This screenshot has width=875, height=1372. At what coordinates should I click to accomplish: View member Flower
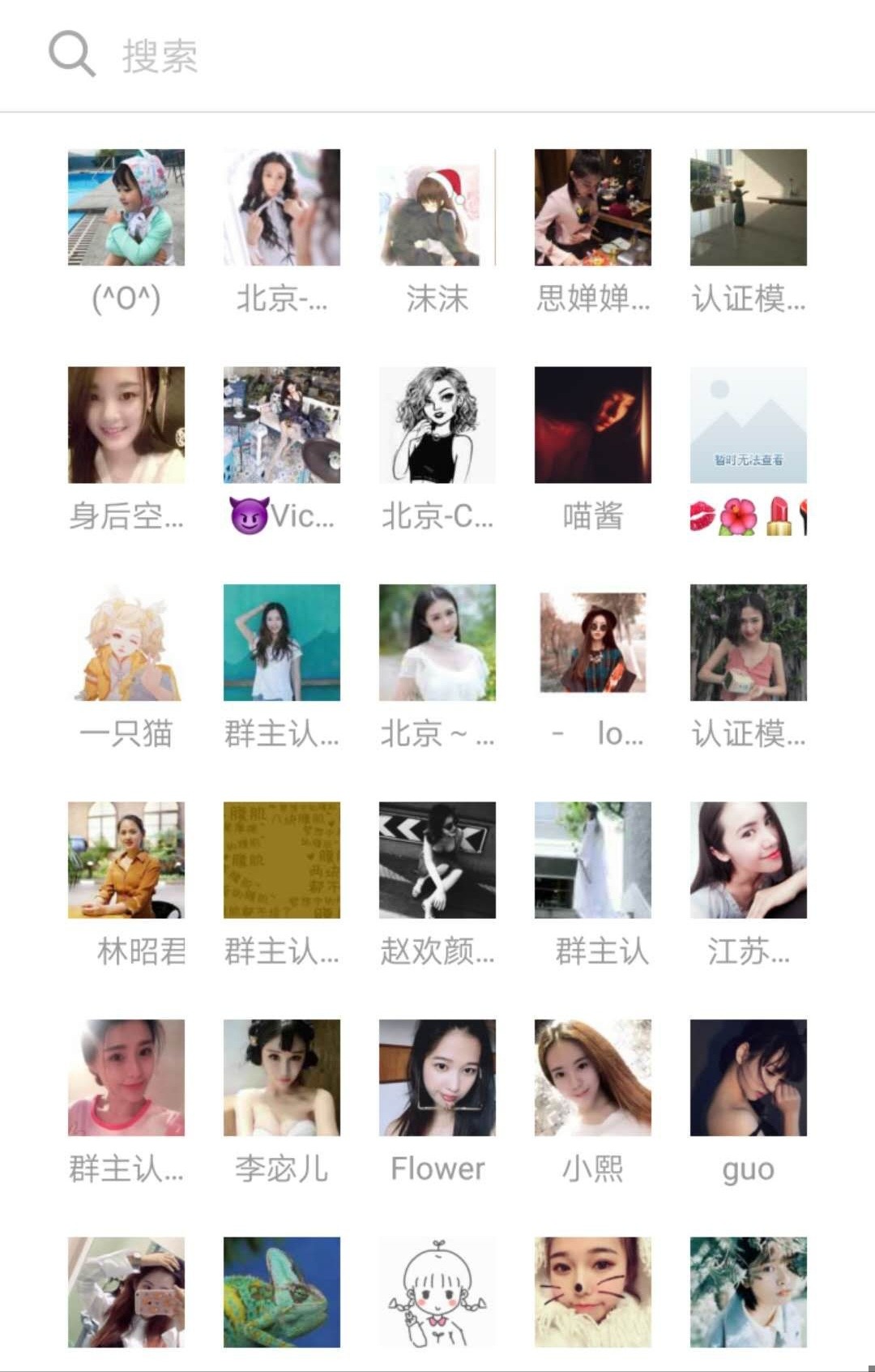[437, 1077]
